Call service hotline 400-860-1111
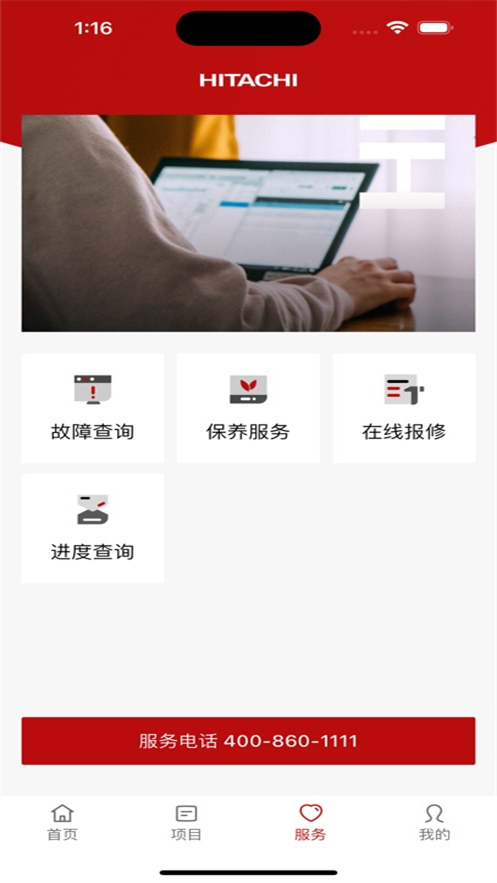This screenshot has width=497, height=883. click(248, 741)
